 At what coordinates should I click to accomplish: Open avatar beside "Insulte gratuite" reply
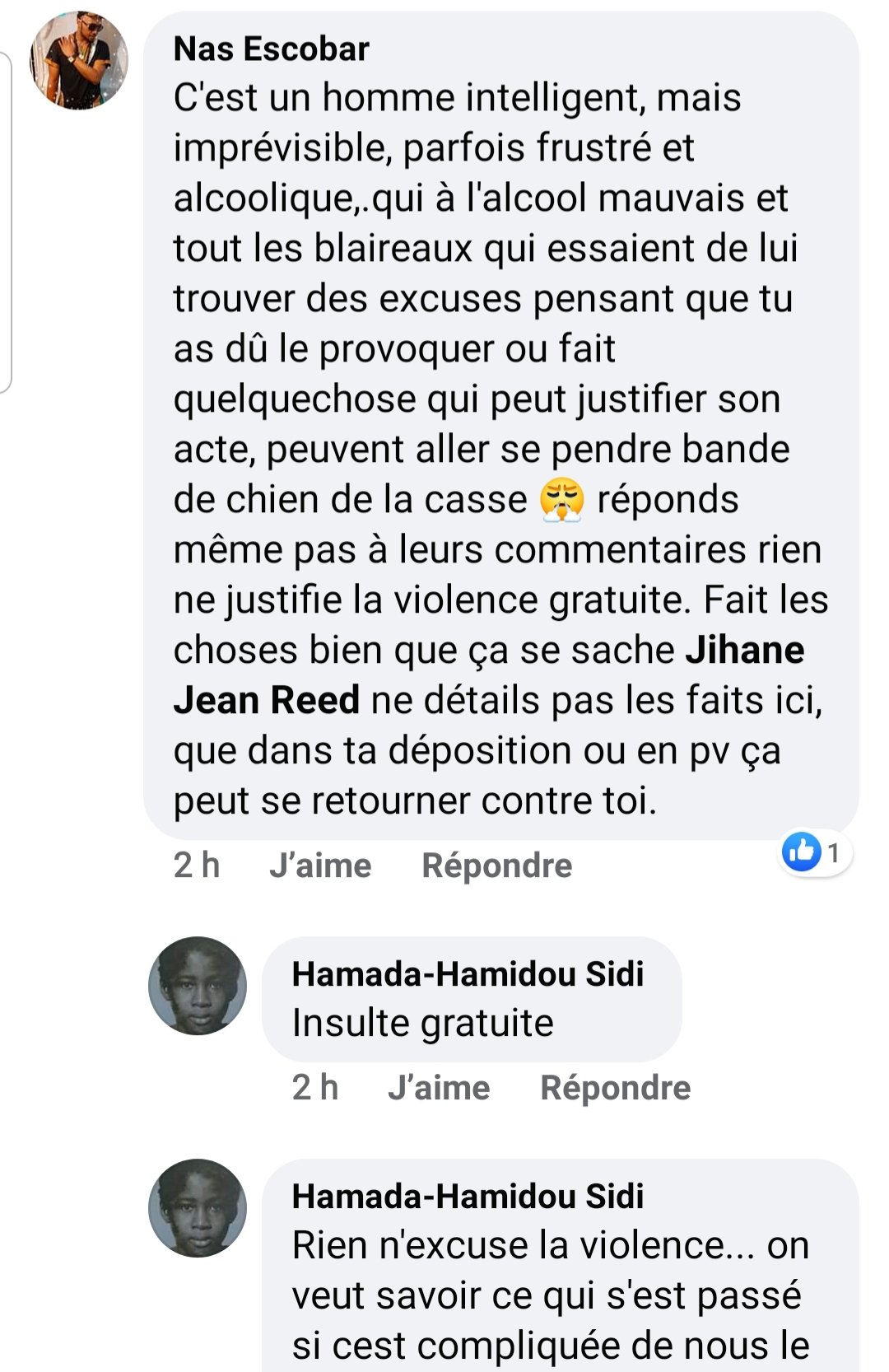pos(198,986)
